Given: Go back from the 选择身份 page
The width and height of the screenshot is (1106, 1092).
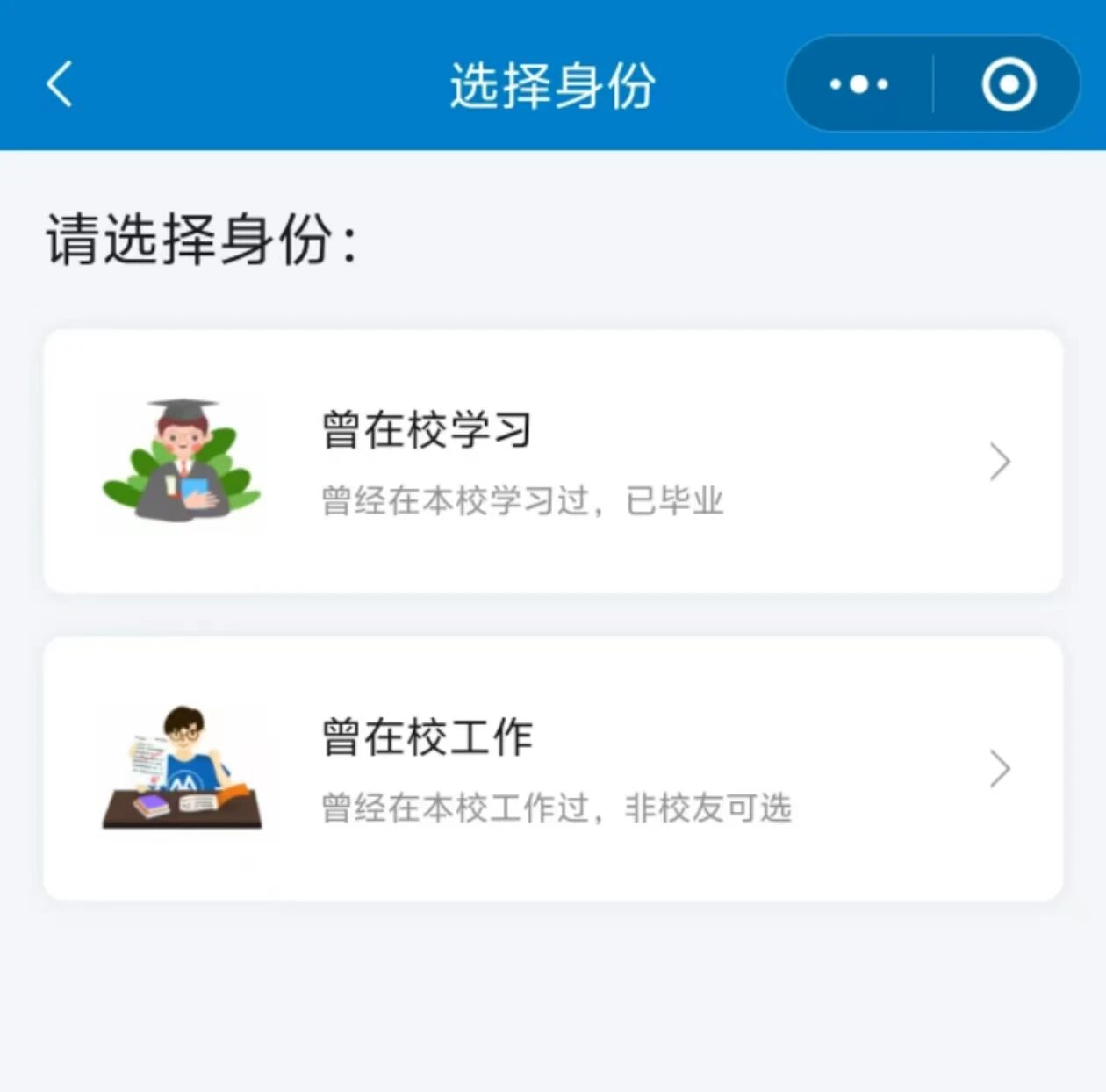Looking at the screenshot, I should point(60,84).
